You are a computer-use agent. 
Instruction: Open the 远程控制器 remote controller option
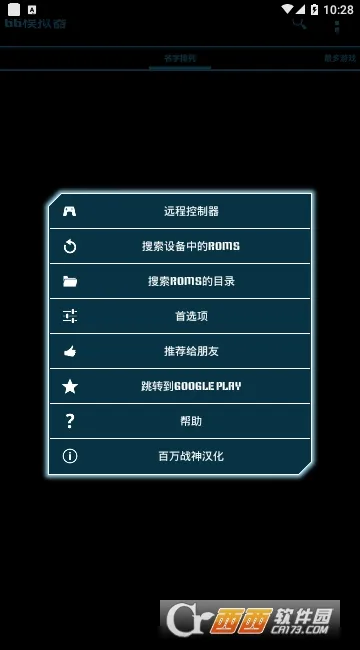(x=180, y=211)
